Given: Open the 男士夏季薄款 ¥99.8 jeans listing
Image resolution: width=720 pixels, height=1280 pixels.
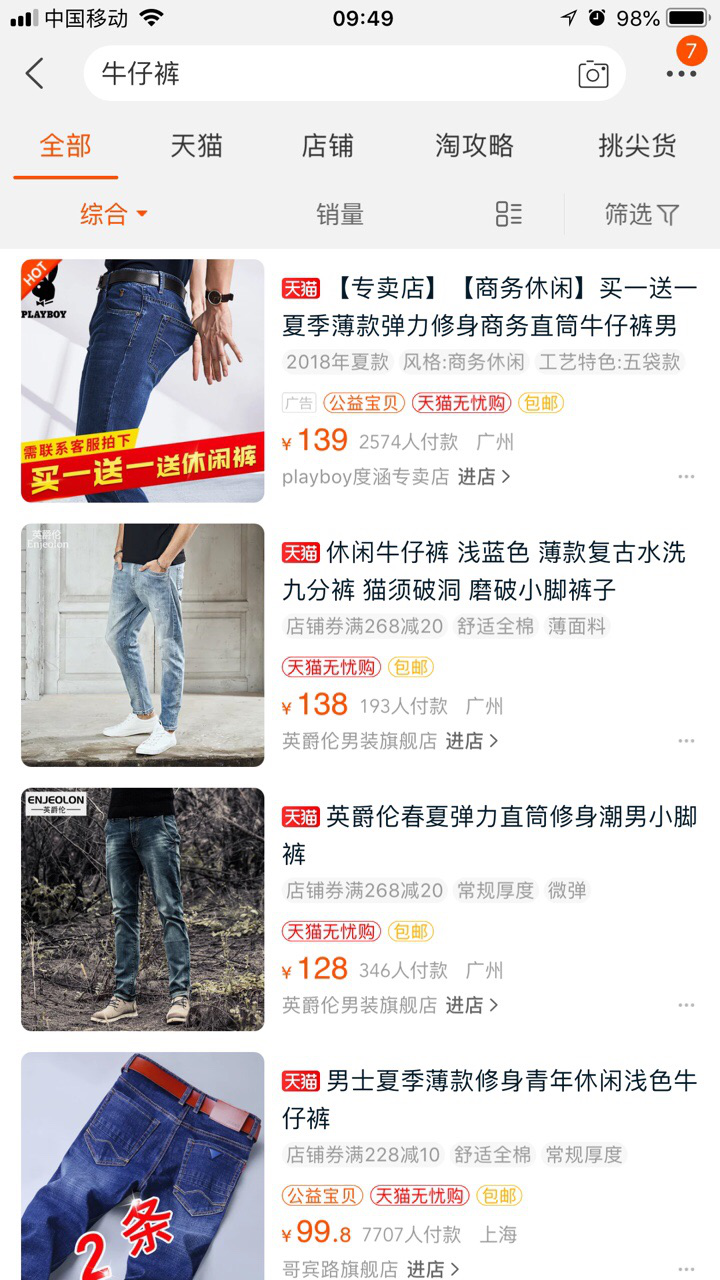Looking at the screenshot, I should point(490,1098).
